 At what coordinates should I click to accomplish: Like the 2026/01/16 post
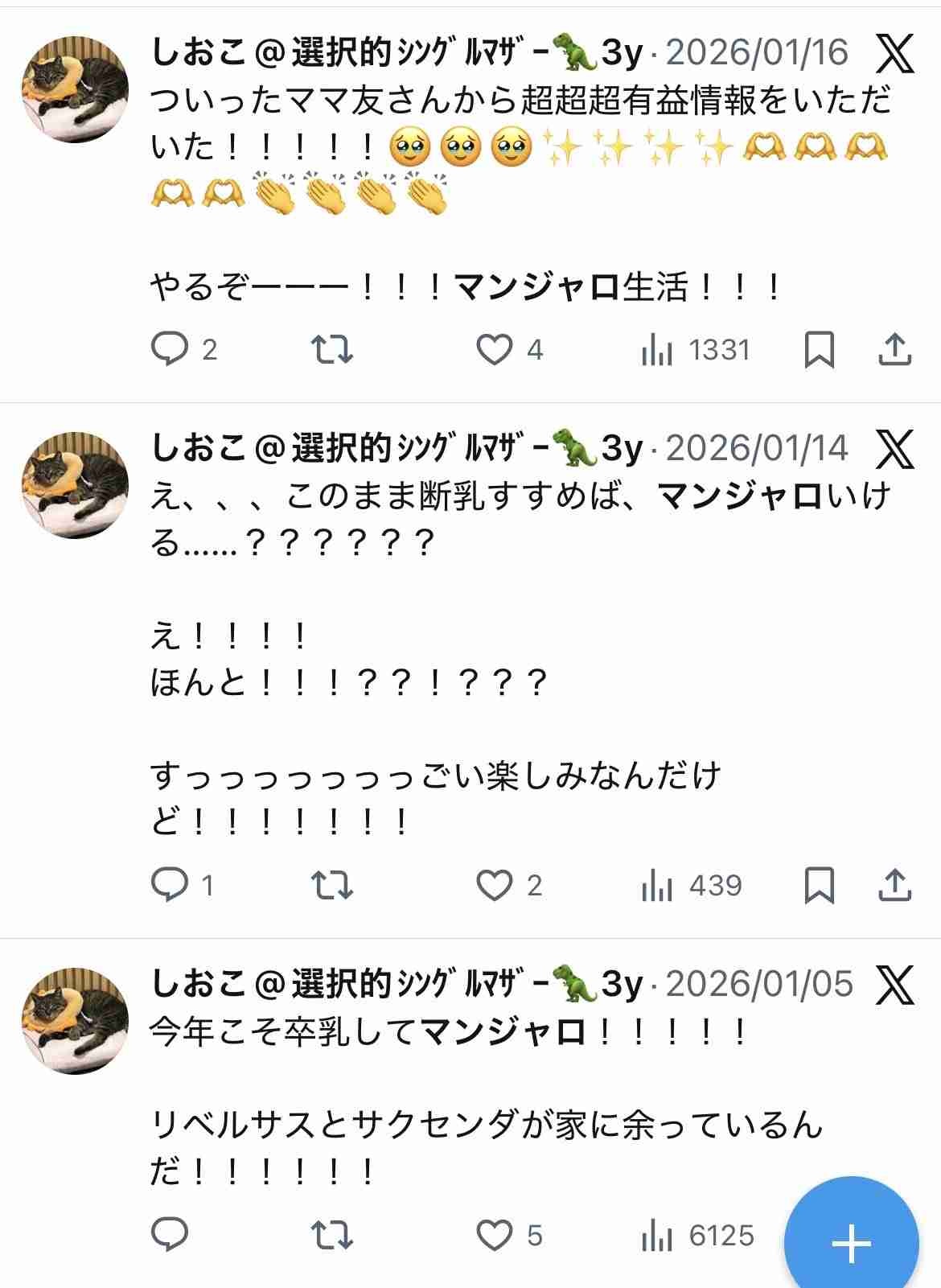point(494,349)
